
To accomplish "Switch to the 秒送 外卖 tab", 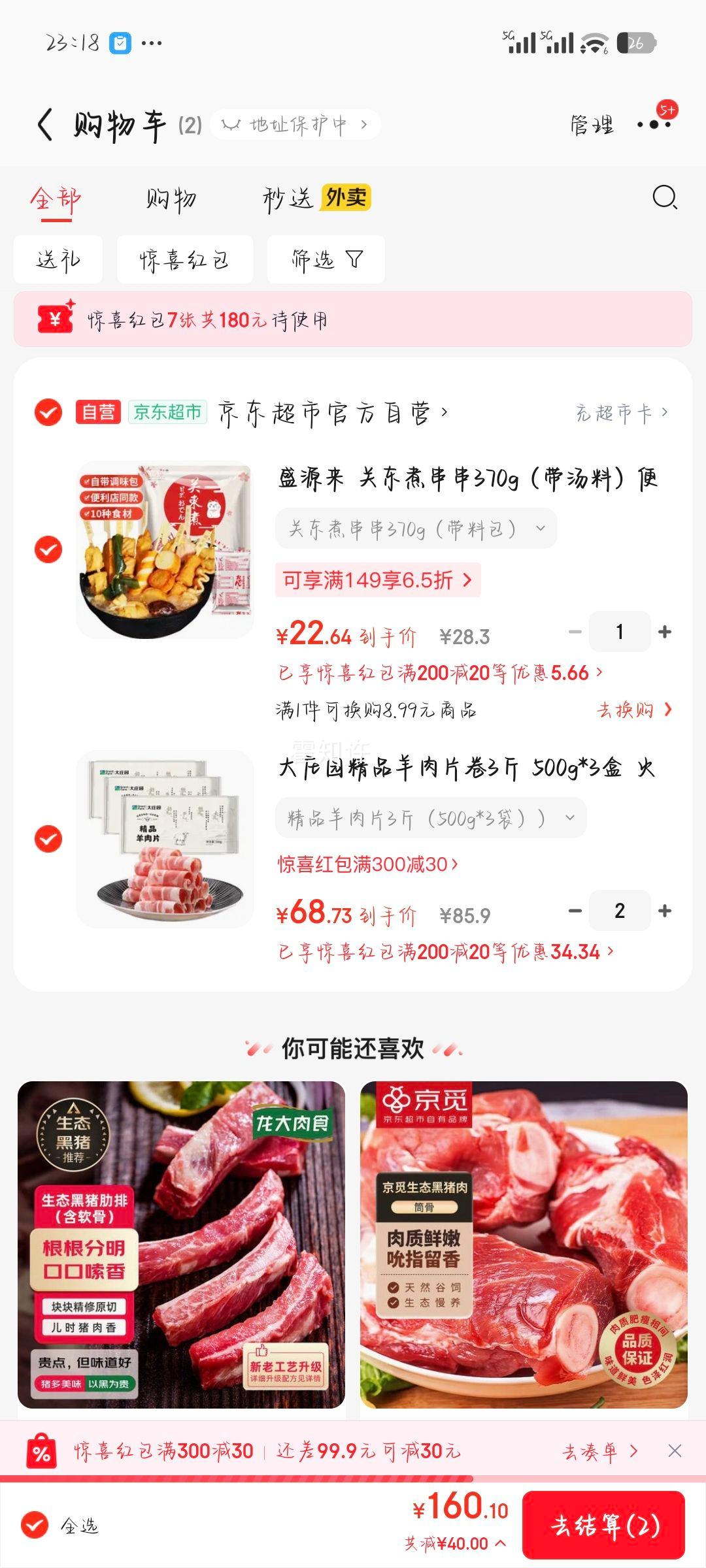I will pos(316,198).
